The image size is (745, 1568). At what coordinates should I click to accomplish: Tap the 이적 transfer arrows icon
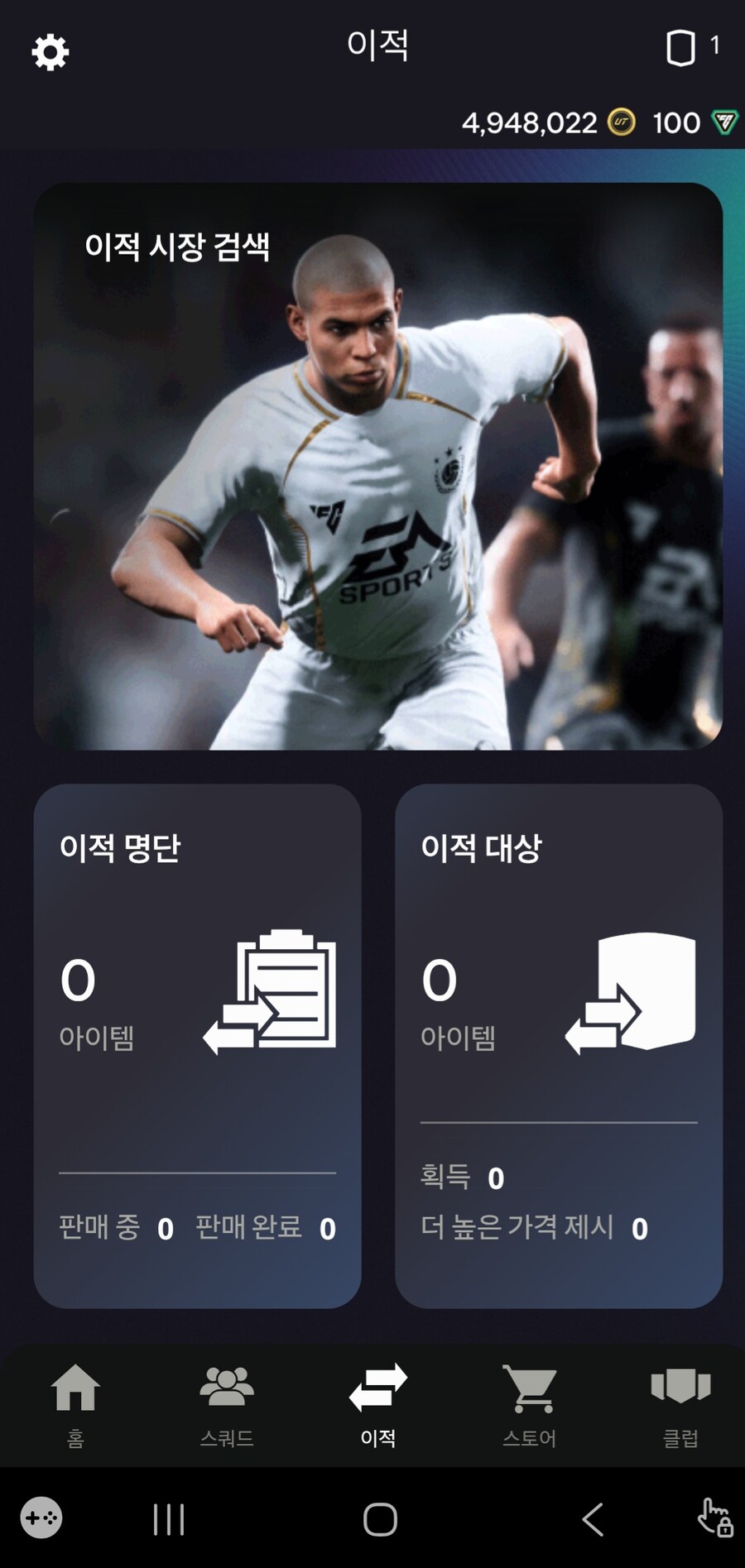(379, 1388)
